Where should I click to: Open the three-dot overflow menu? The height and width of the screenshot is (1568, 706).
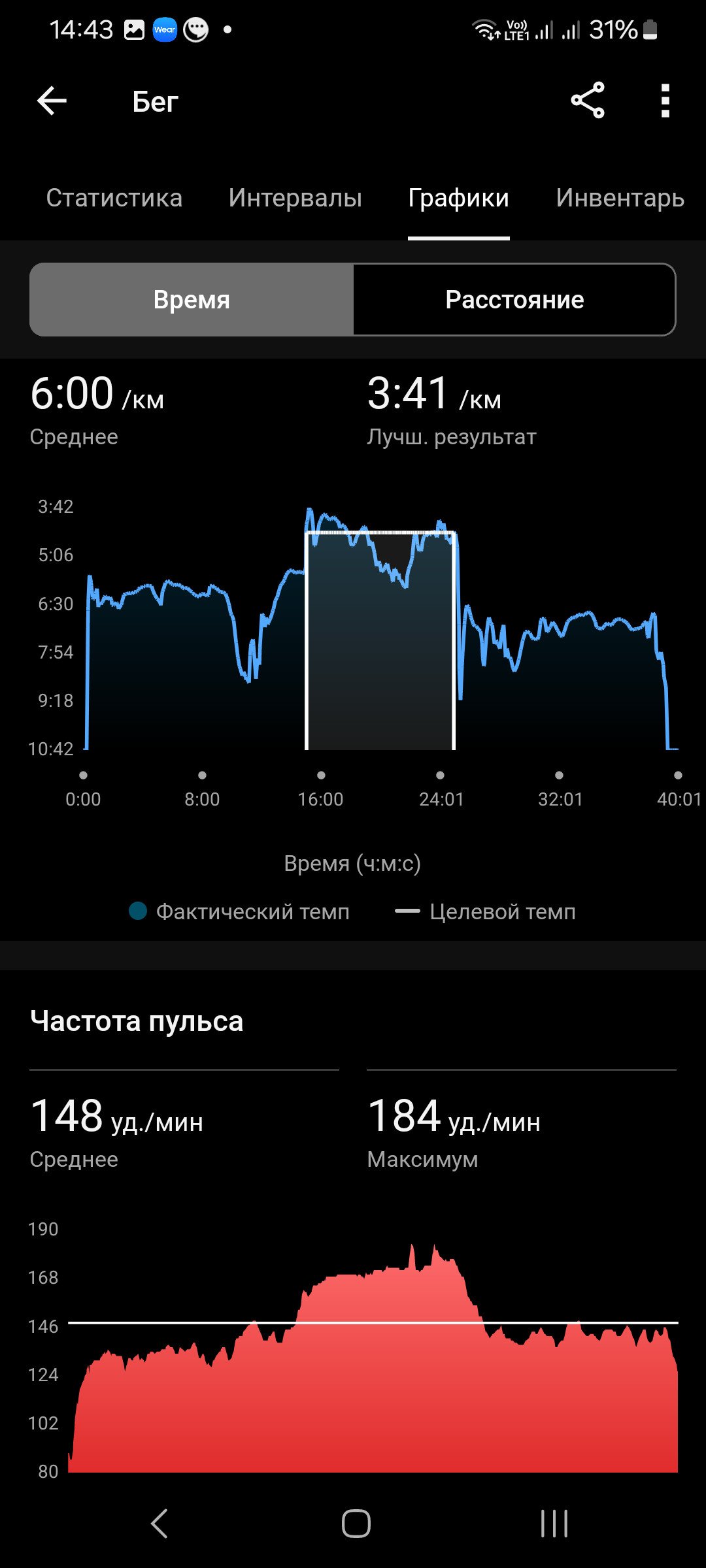[x=665, y=101]
